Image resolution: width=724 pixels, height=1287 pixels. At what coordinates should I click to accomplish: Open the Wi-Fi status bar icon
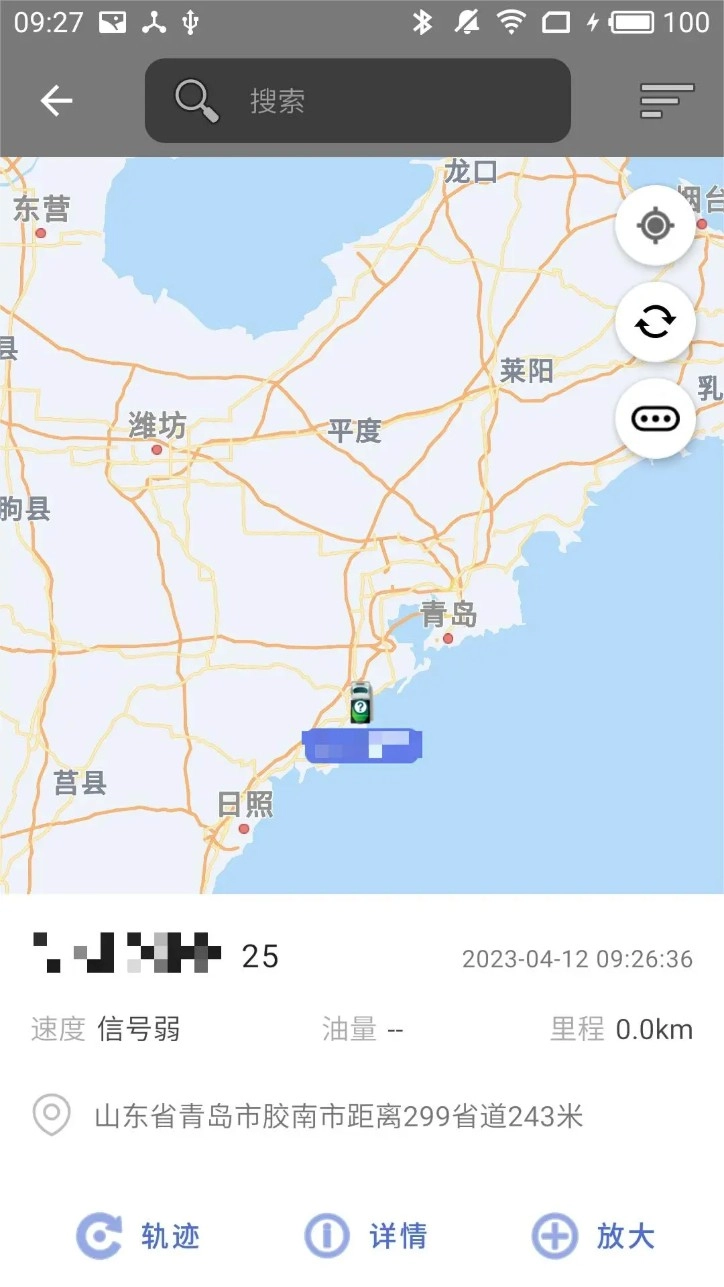pos(511,22)
